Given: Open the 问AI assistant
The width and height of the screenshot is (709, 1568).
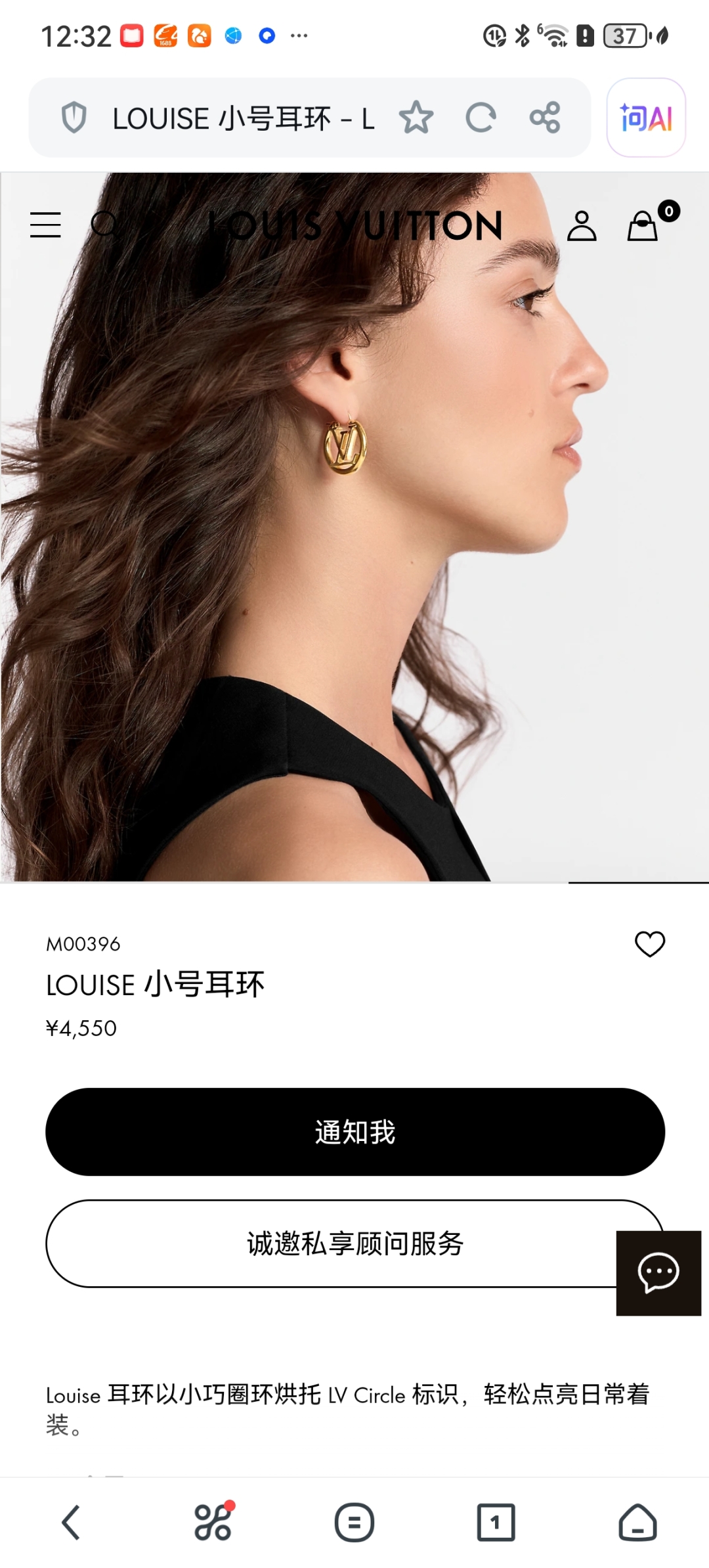Looking at the screenshot, I should pyautogui.click(x=646, y=118).
